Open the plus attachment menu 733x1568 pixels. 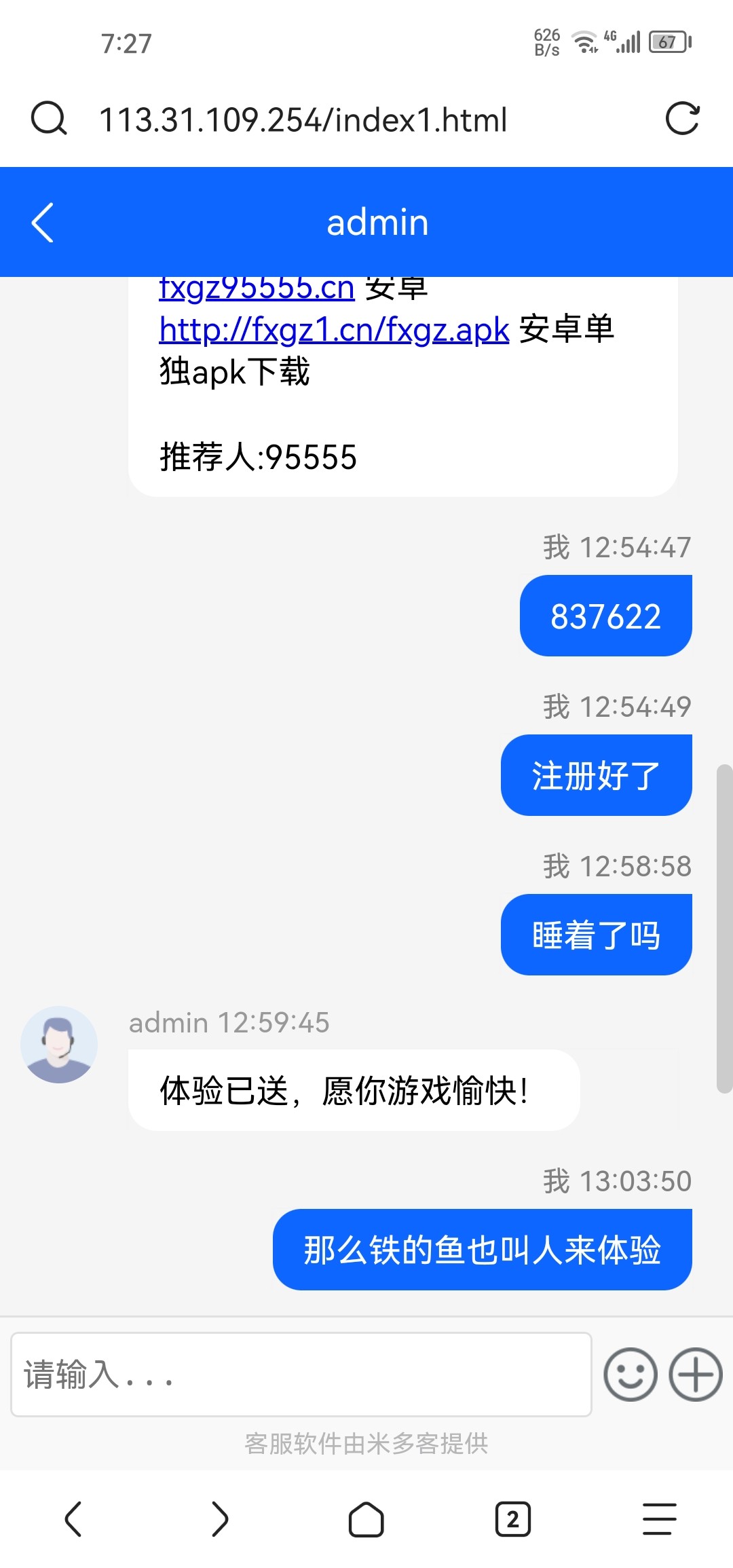point(696,1375)
